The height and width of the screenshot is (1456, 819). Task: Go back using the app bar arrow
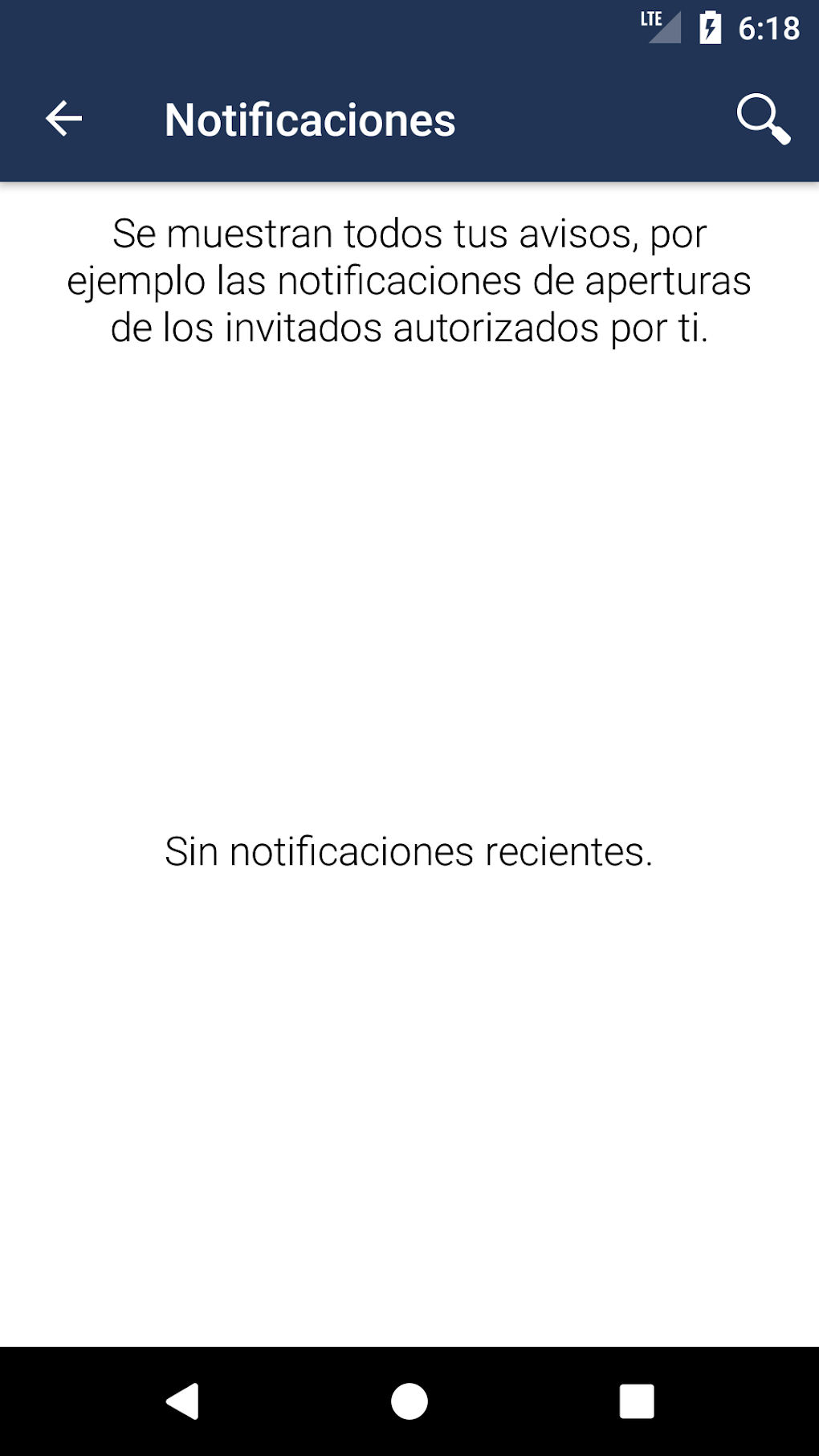click(x=63, y=120)
